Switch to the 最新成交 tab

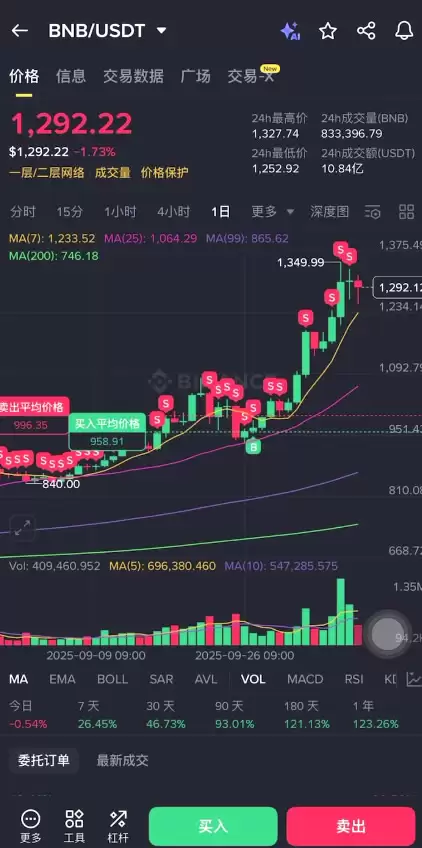pyautogui.click(x=122, y=760)
